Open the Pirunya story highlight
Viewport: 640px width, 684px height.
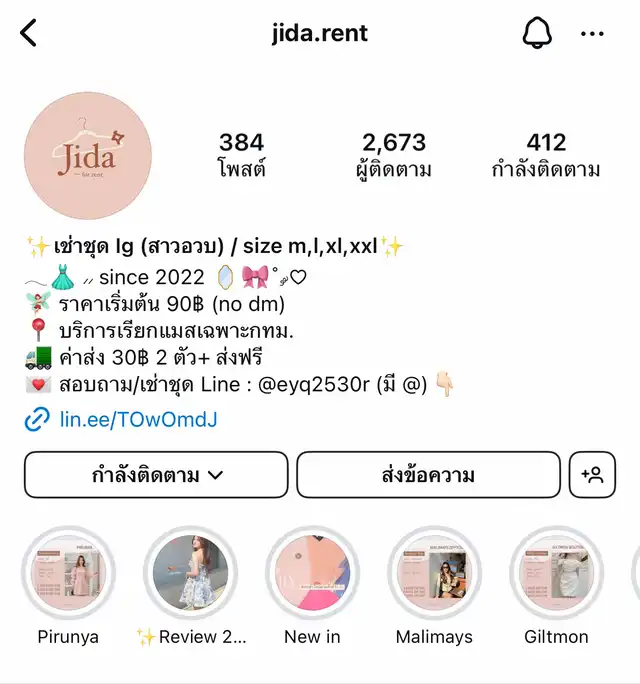(x=68, y=575)
